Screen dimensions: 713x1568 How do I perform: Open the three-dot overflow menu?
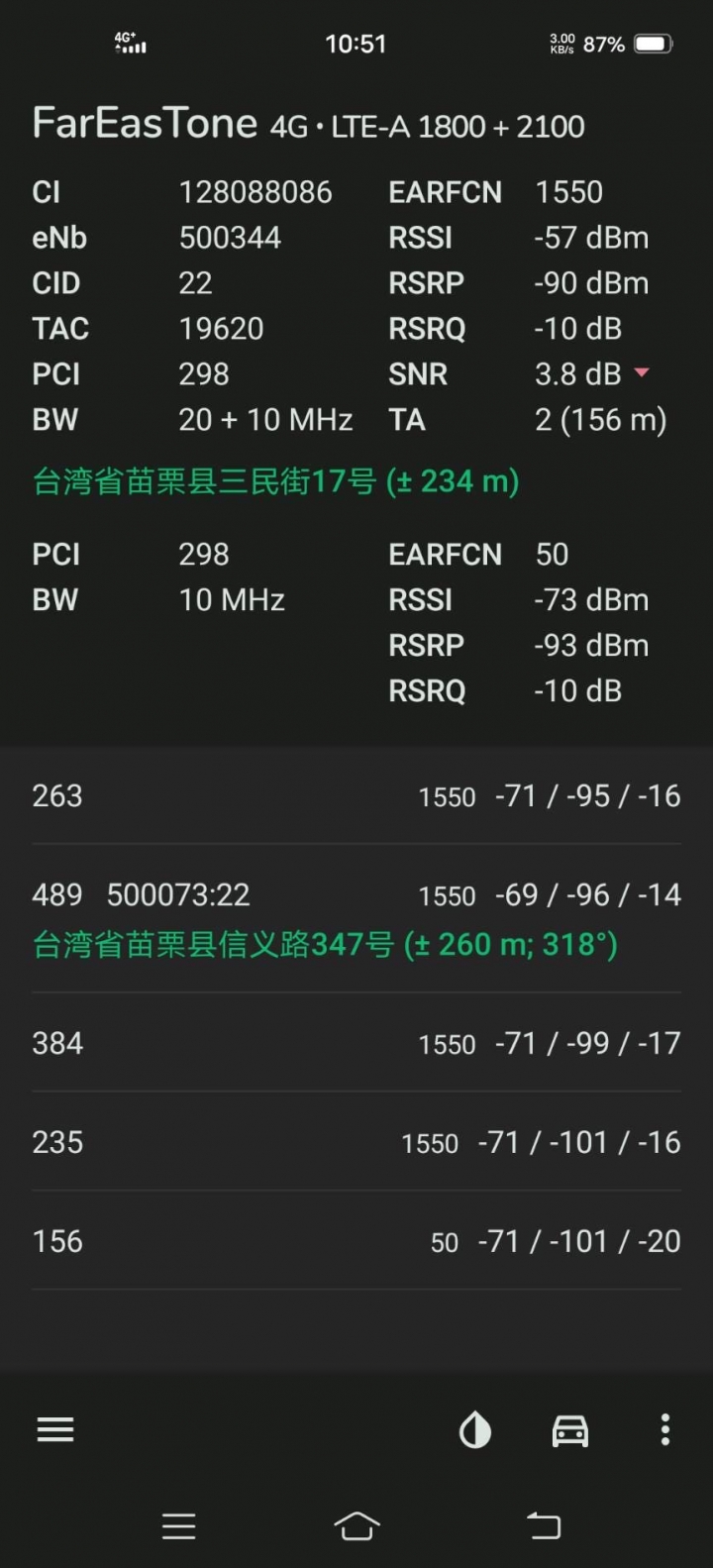pyautogui.click(x=665, y=1429)
